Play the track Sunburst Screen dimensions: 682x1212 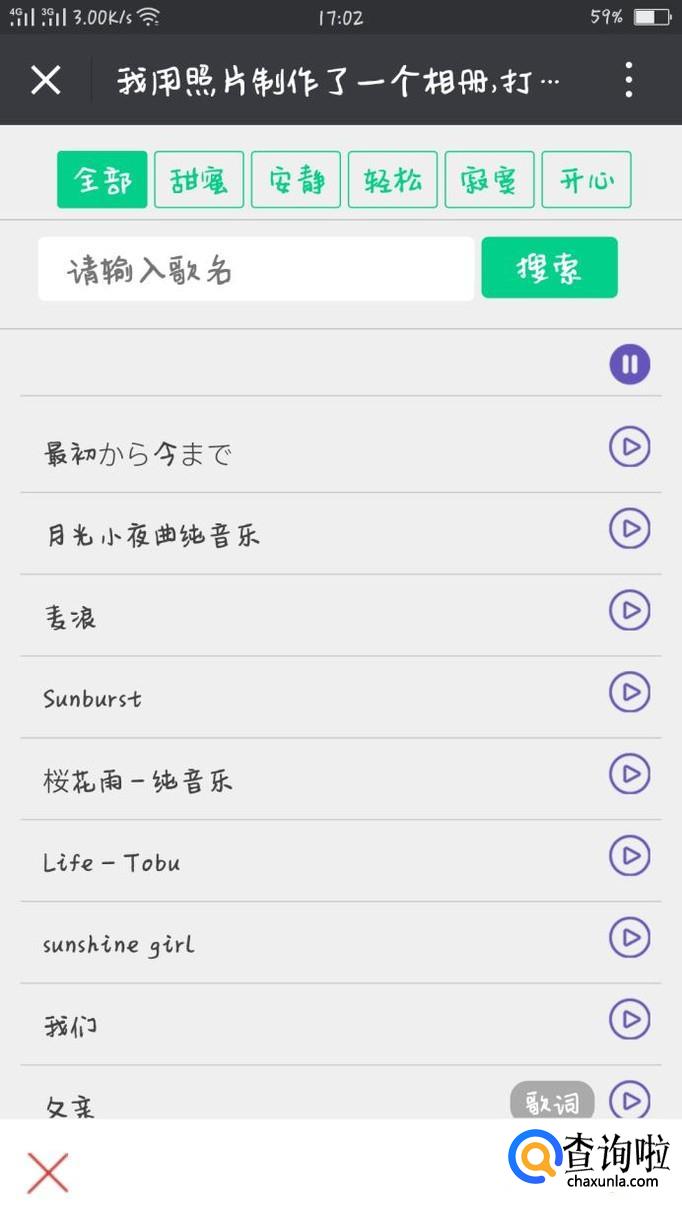pyautogui.click(x=630, y=692)
